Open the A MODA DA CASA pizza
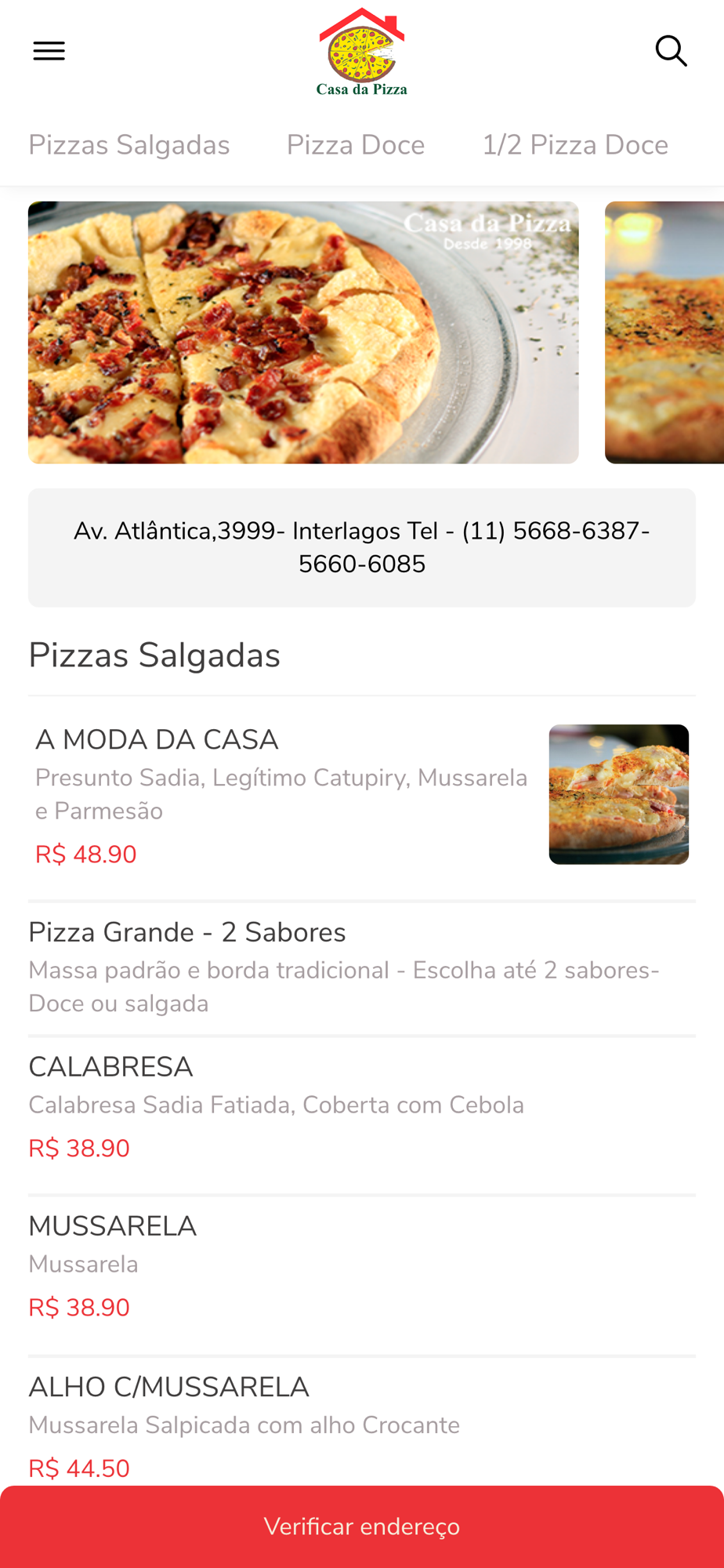 pyautogui.click(x=282, y=796)
